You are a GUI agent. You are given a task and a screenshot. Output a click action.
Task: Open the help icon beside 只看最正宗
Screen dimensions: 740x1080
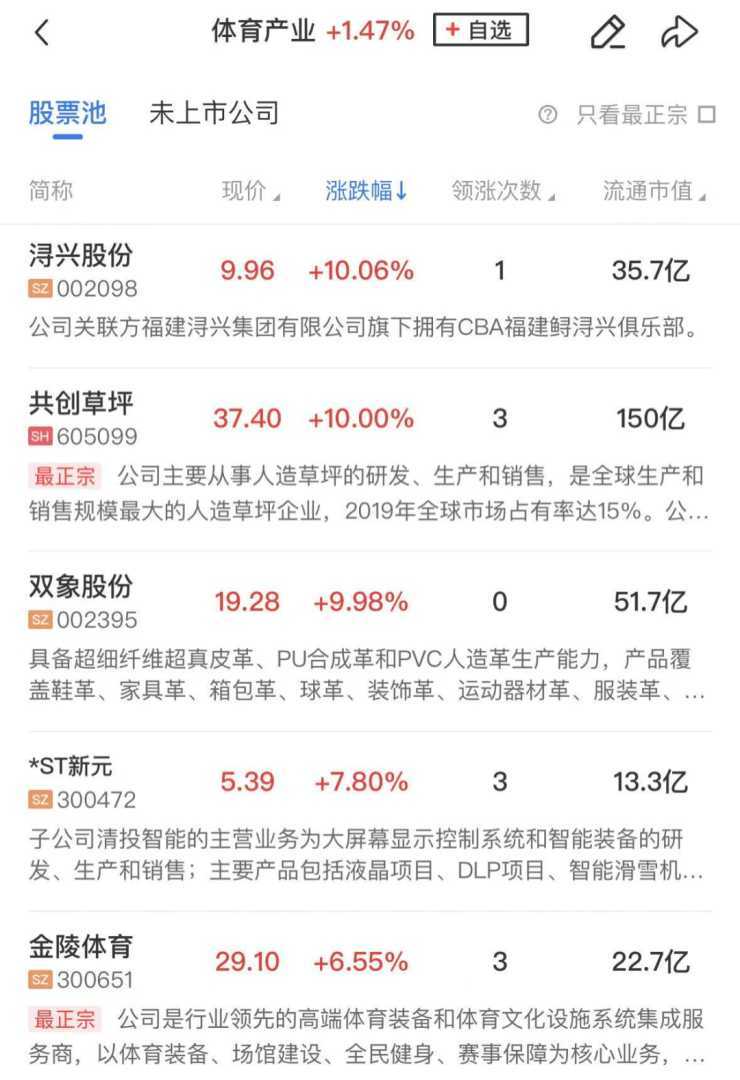pyautogui.click(x=547, y=114)
